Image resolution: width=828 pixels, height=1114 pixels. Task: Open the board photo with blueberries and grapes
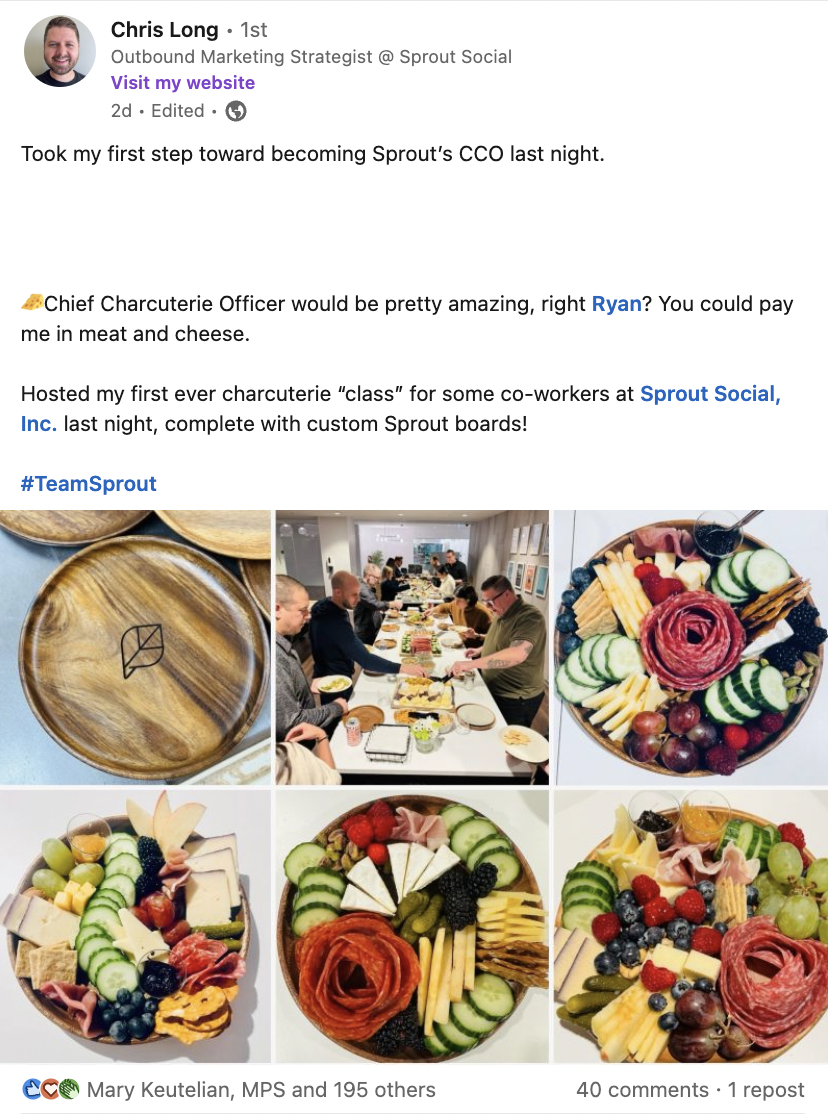pos(690,926)
